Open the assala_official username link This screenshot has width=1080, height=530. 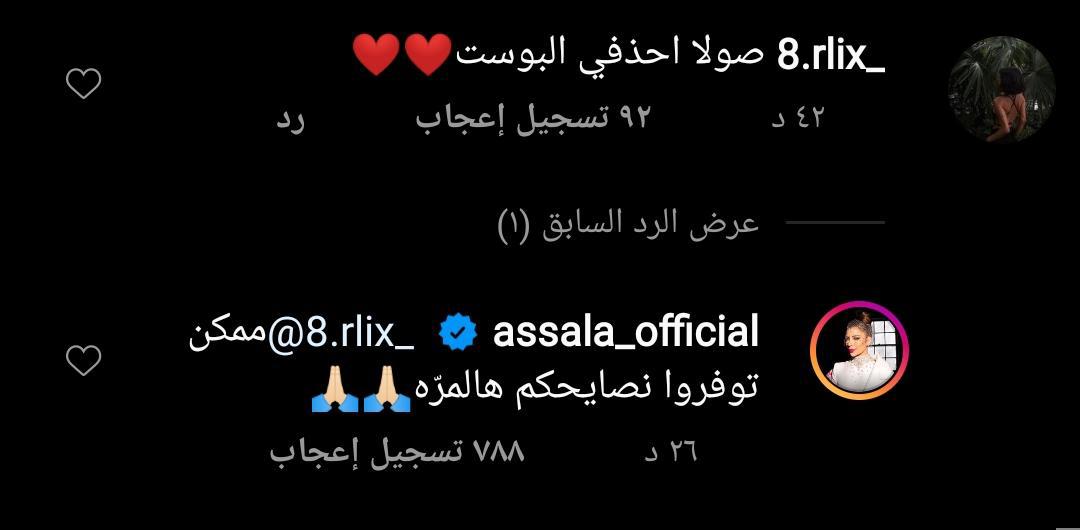pos(626,332)
